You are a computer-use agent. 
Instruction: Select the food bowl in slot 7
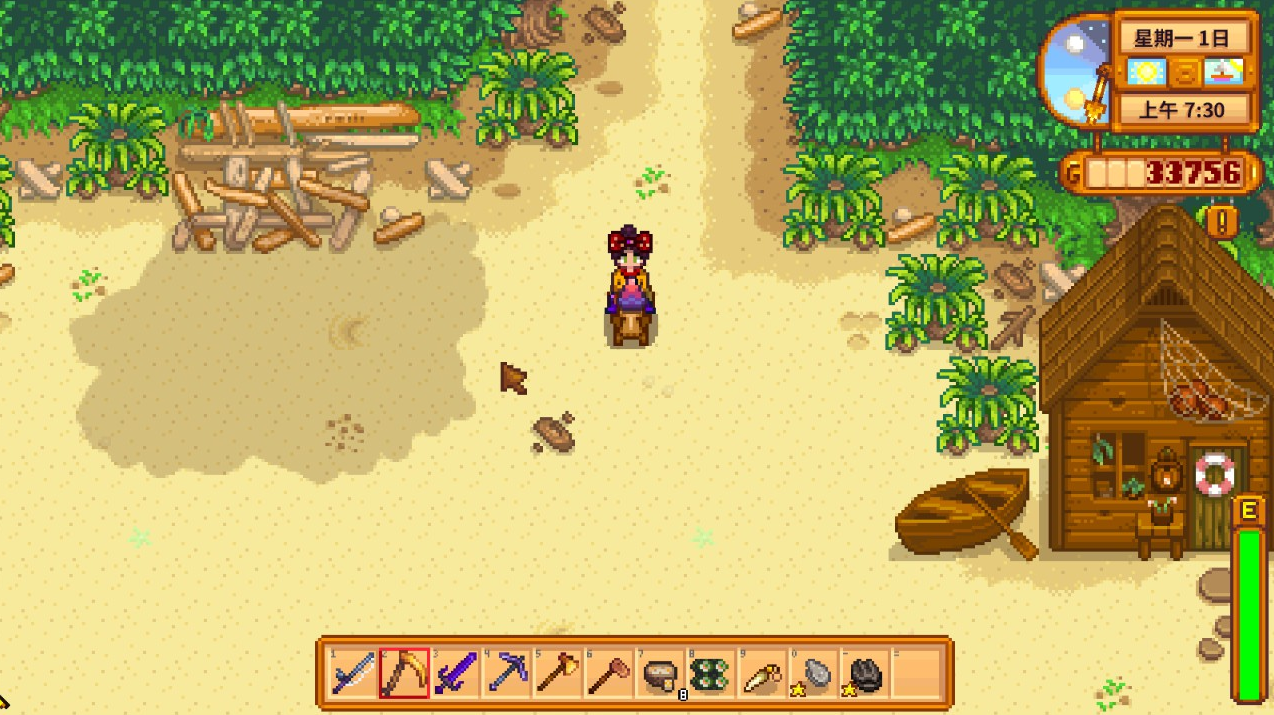pyautogui.click(x=661, y=673)
